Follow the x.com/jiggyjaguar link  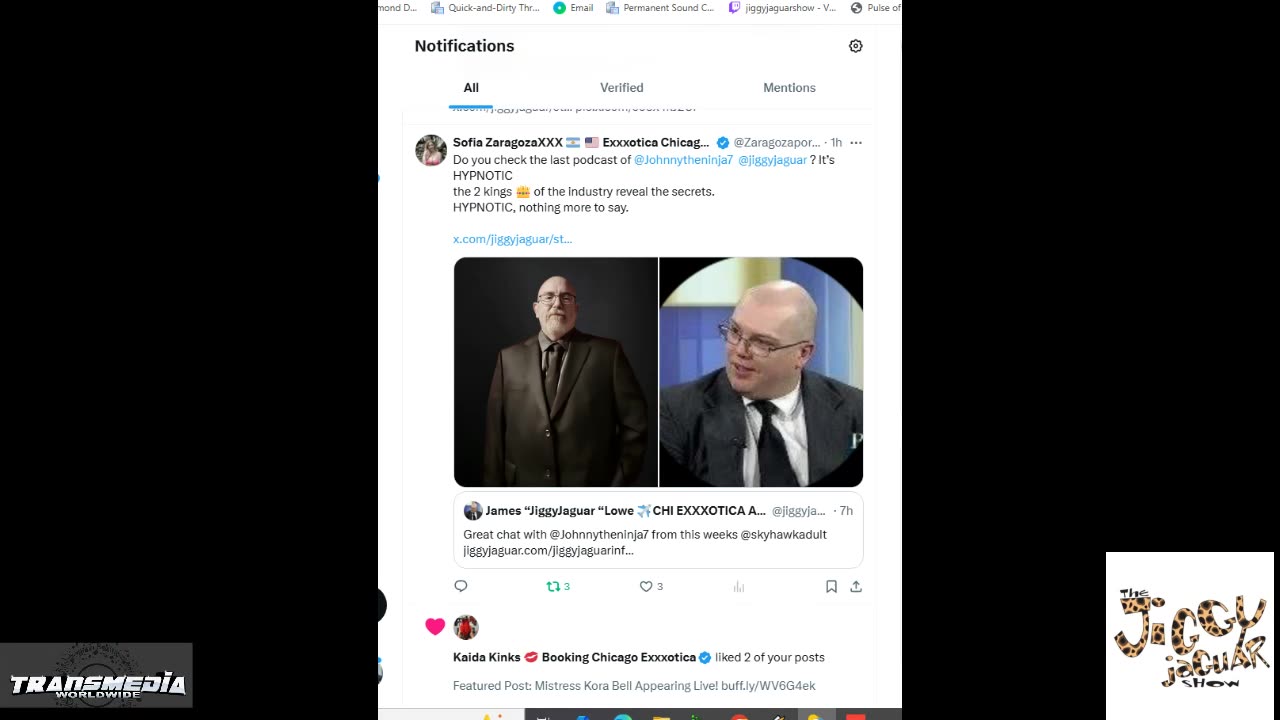[x=512, y=239]
